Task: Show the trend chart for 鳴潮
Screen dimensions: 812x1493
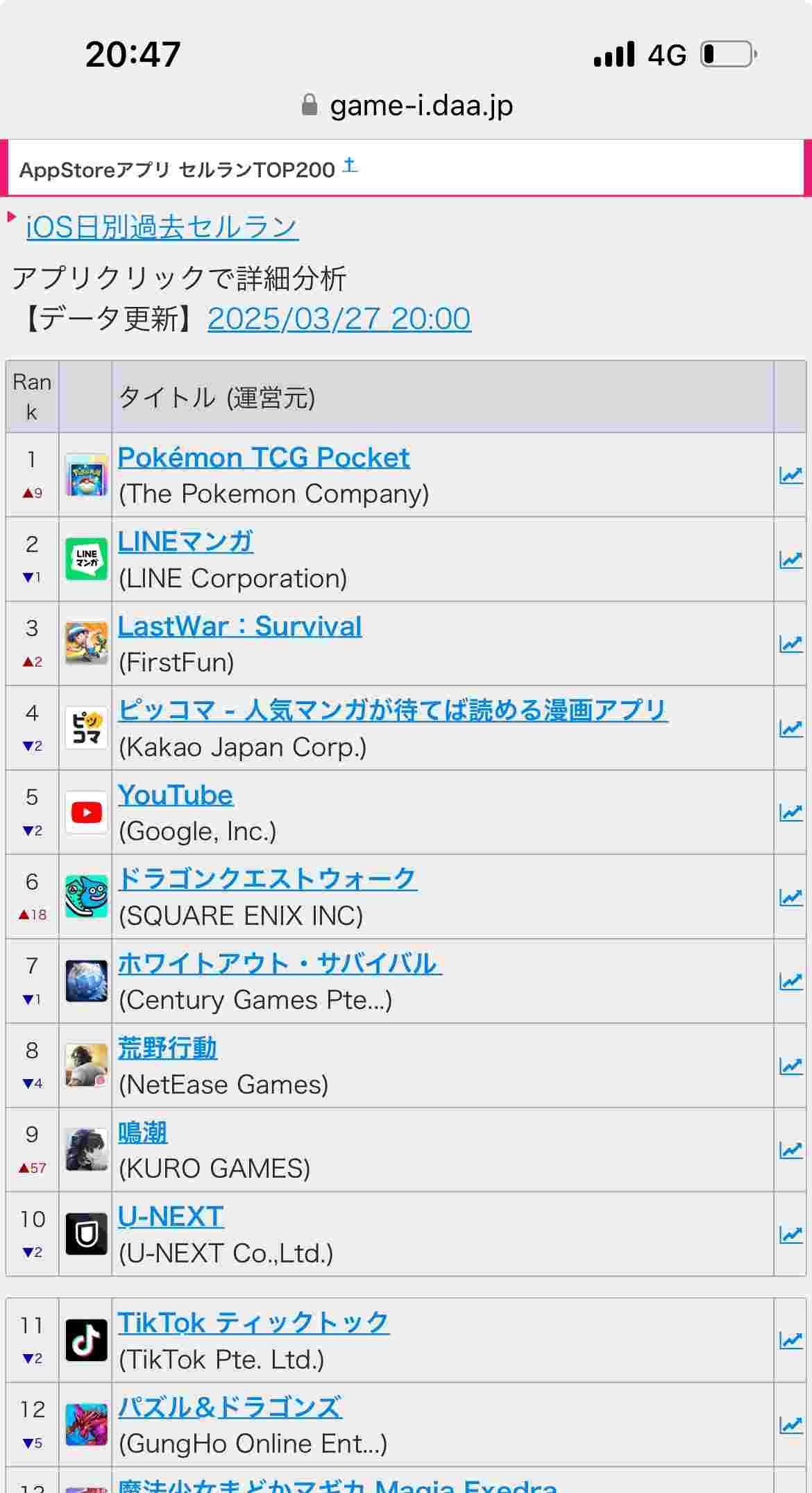Action: tap(790, 1150)
